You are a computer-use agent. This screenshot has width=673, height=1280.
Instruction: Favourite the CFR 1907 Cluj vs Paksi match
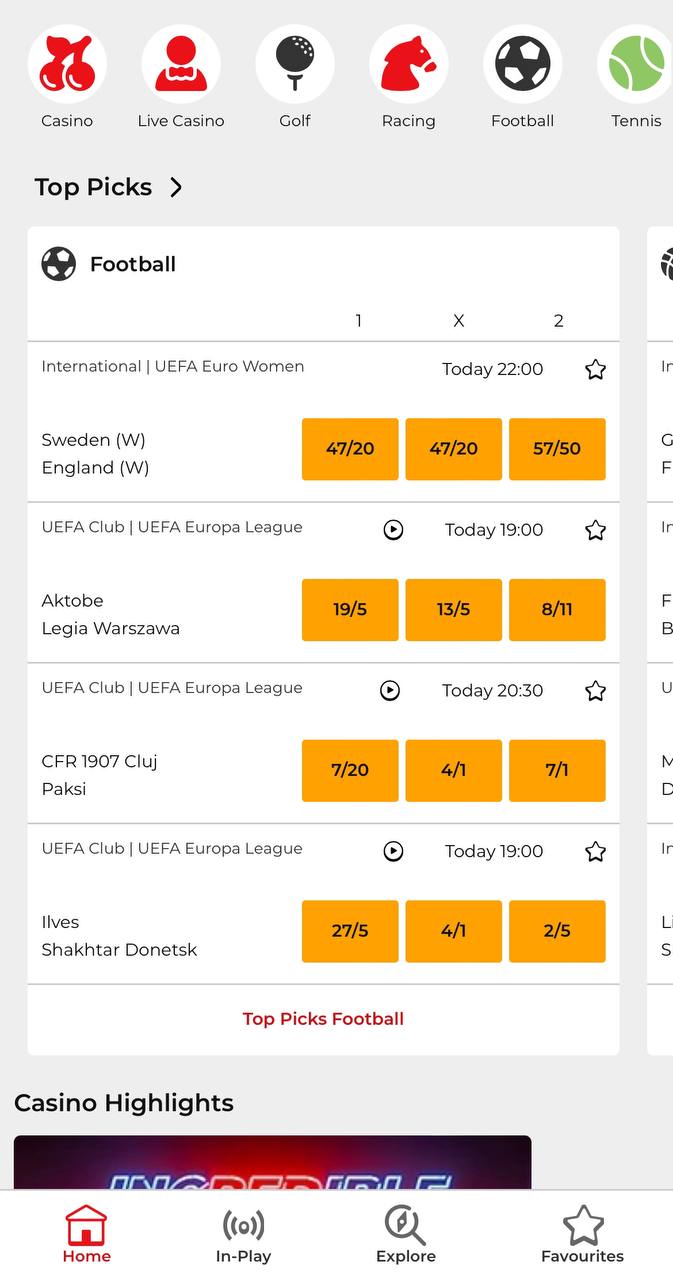pyautogui.click(x=595, y=691)
